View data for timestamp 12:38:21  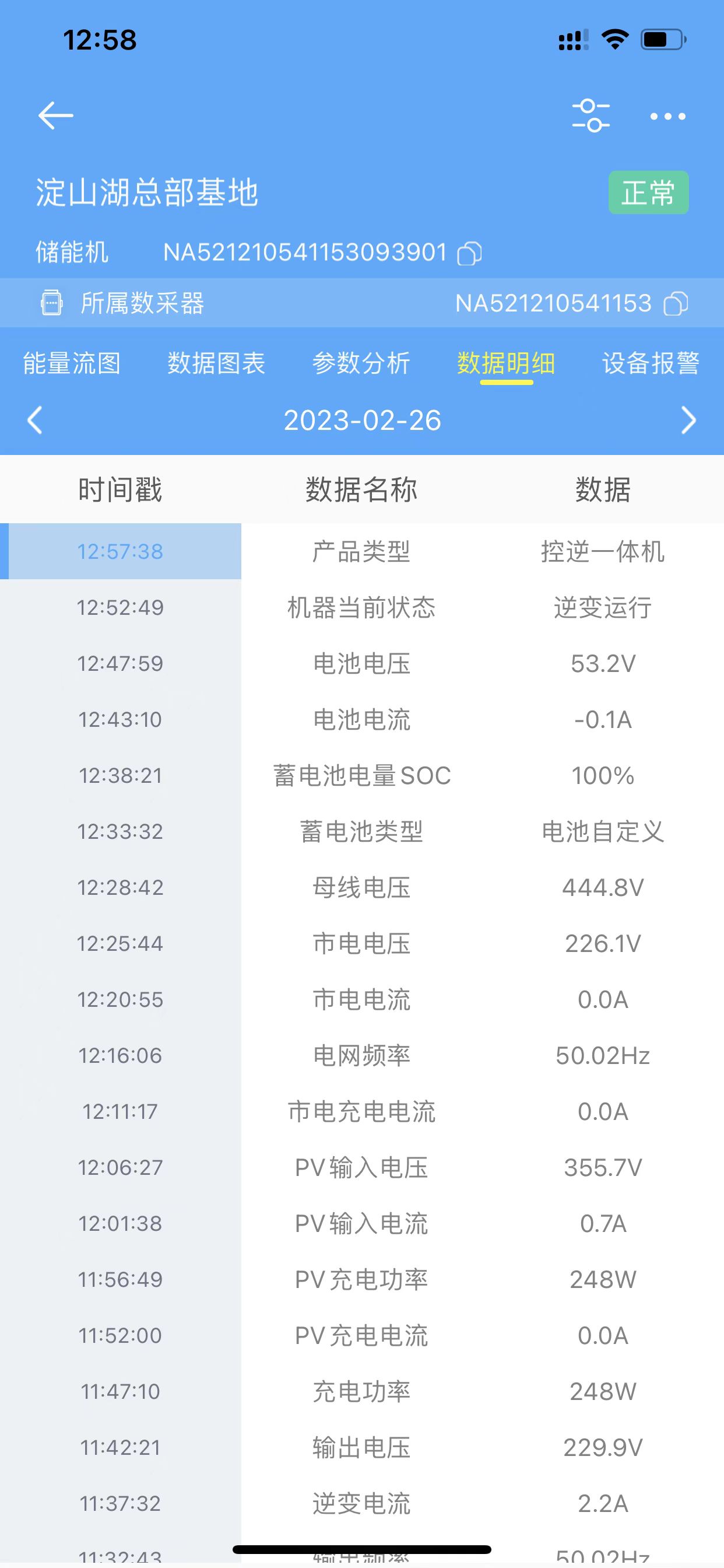(x=121, y=775)
